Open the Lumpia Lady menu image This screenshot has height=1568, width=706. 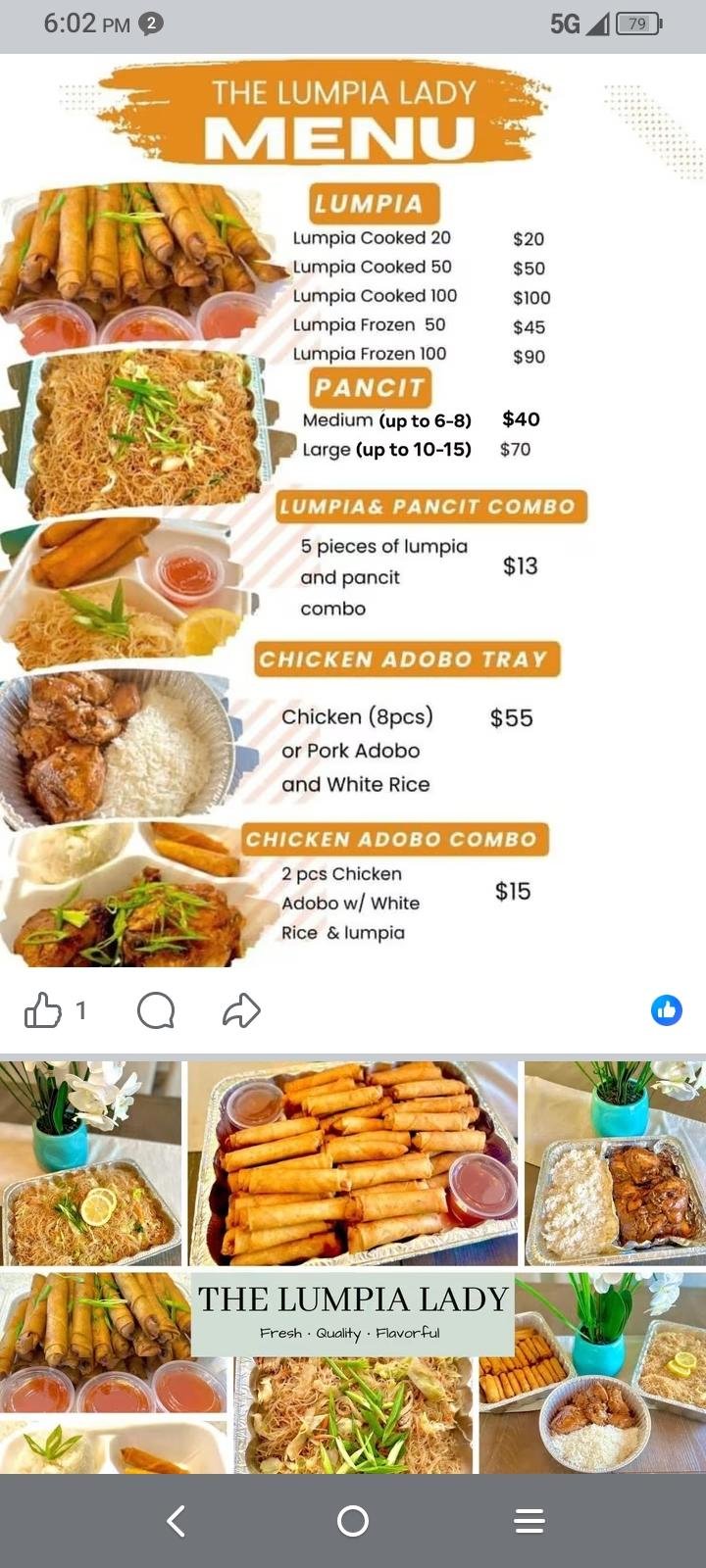point(353,510)
